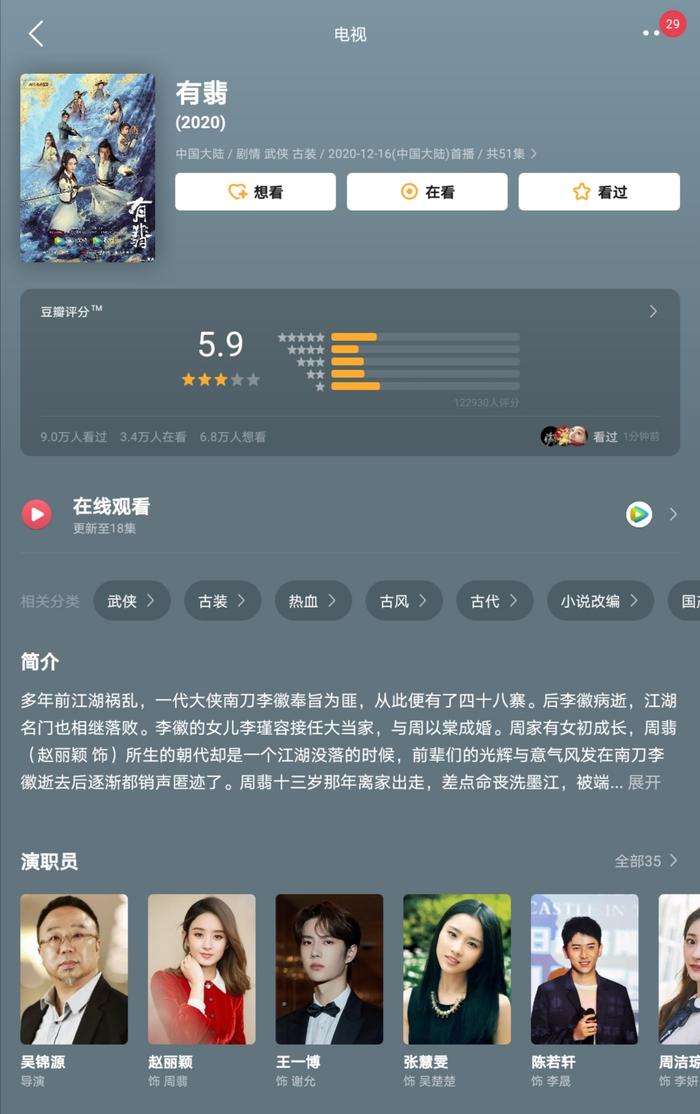700x1114 pixels.
Task: View all cast via 全部35
Action: tap(646, 861)
